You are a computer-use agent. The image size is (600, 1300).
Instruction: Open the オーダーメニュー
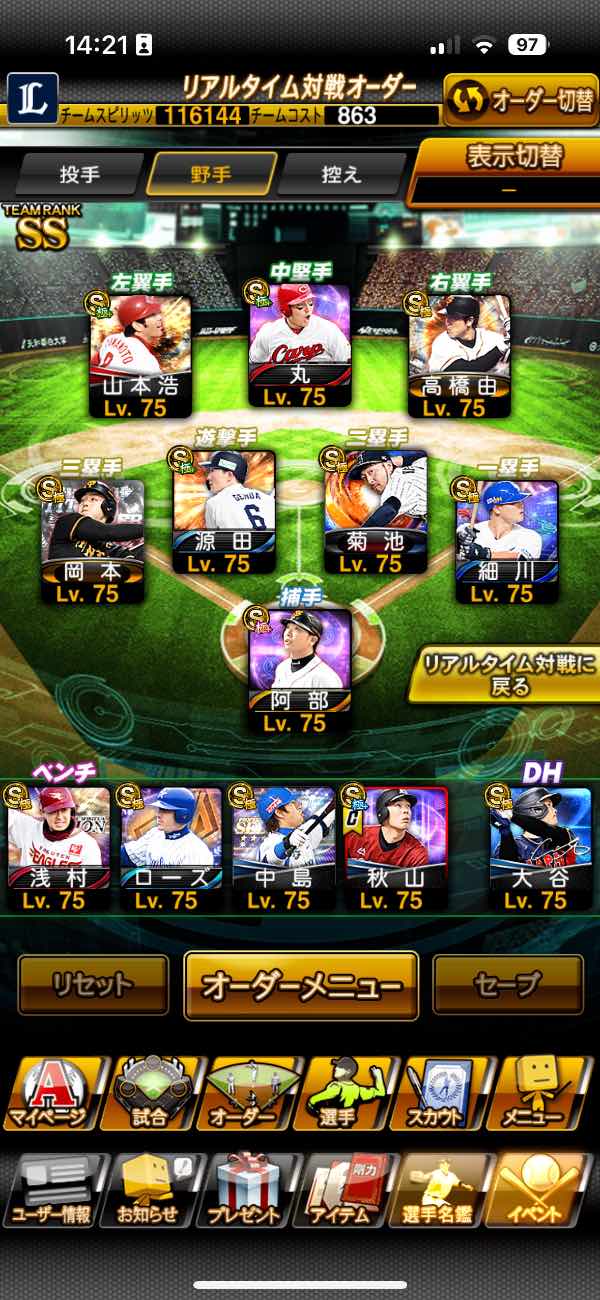(x=301, y=985)
